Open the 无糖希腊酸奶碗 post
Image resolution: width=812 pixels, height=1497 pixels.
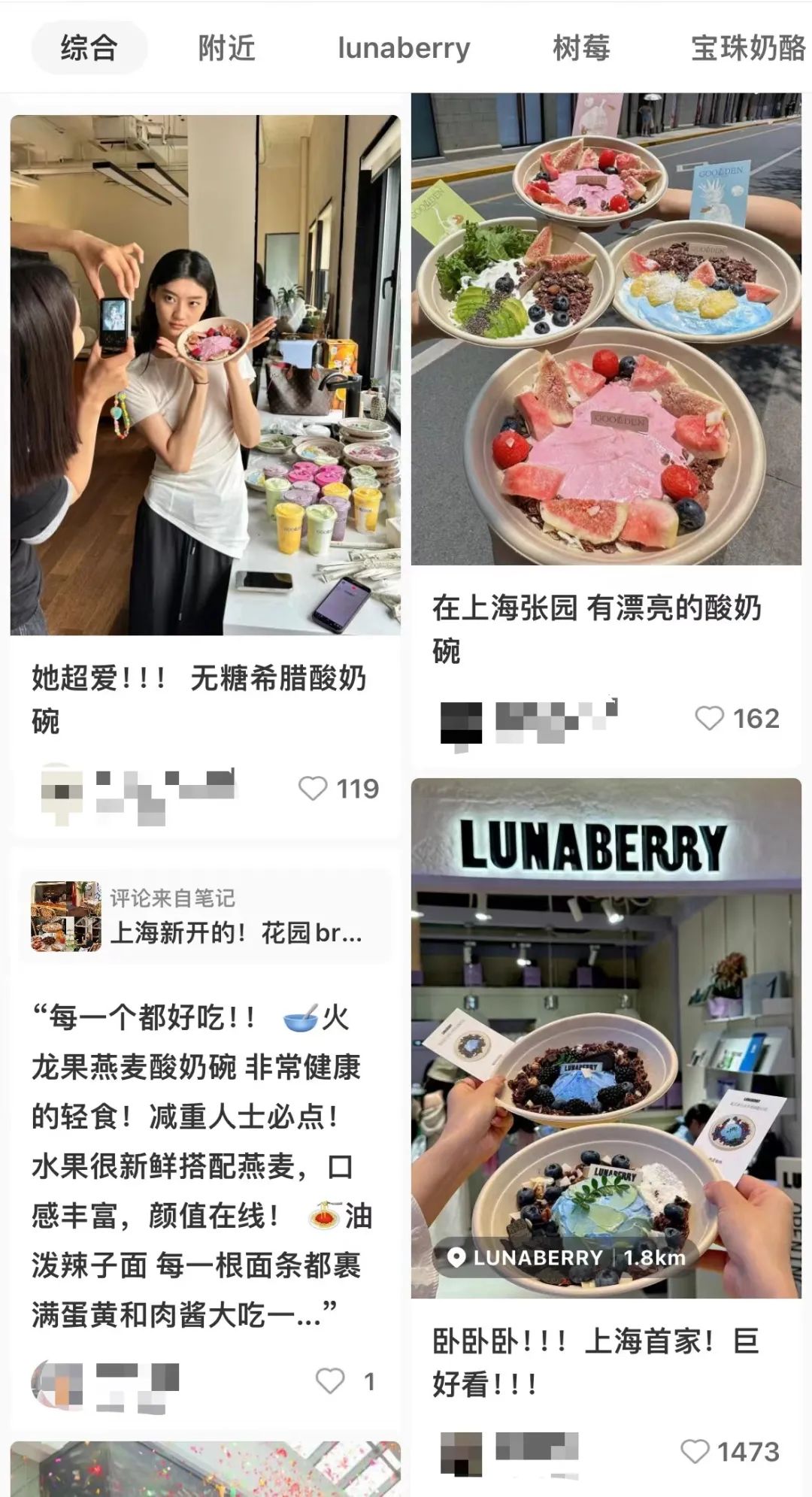[205, 374]
